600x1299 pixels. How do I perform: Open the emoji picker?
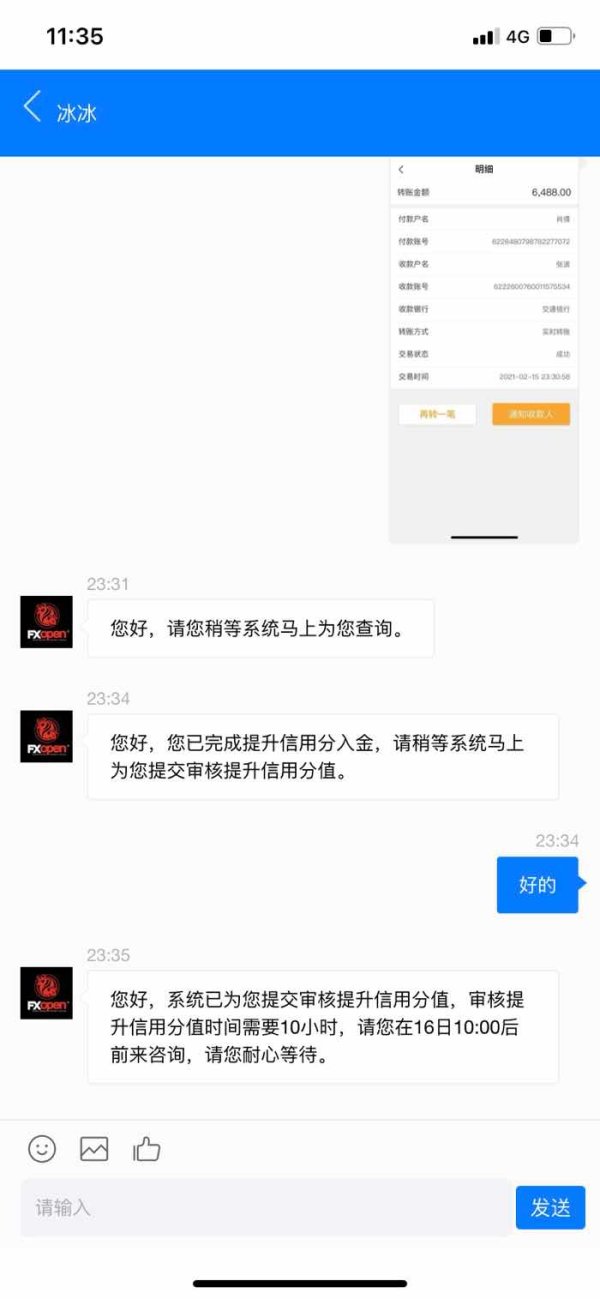[x=42, y=1149]
